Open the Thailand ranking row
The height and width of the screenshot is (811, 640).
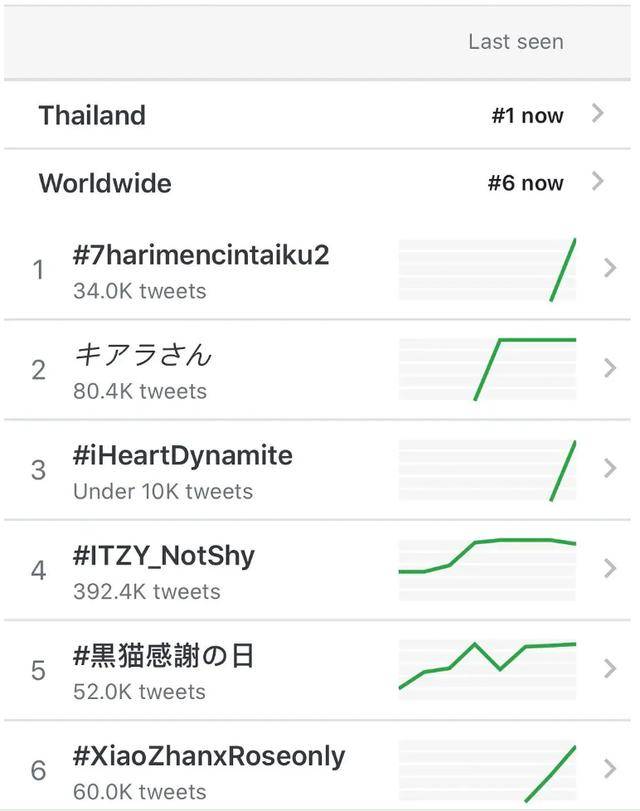coord(318,115)
